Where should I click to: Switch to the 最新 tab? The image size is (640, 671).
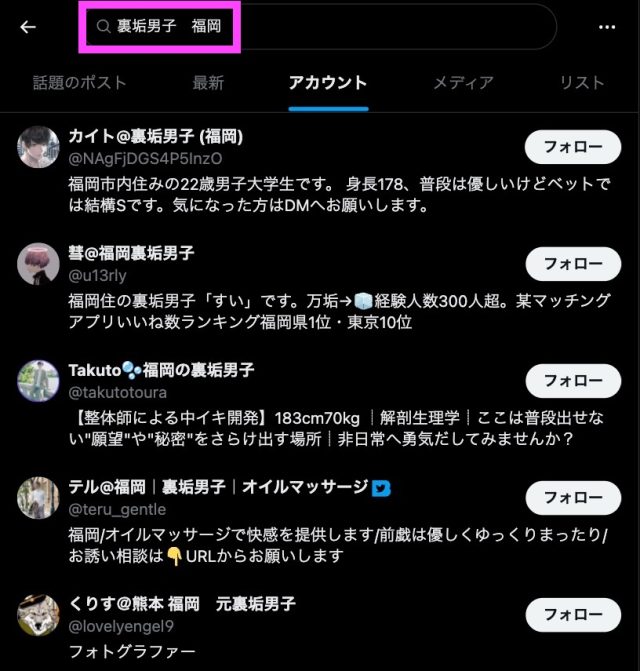[x=208, y=83]
